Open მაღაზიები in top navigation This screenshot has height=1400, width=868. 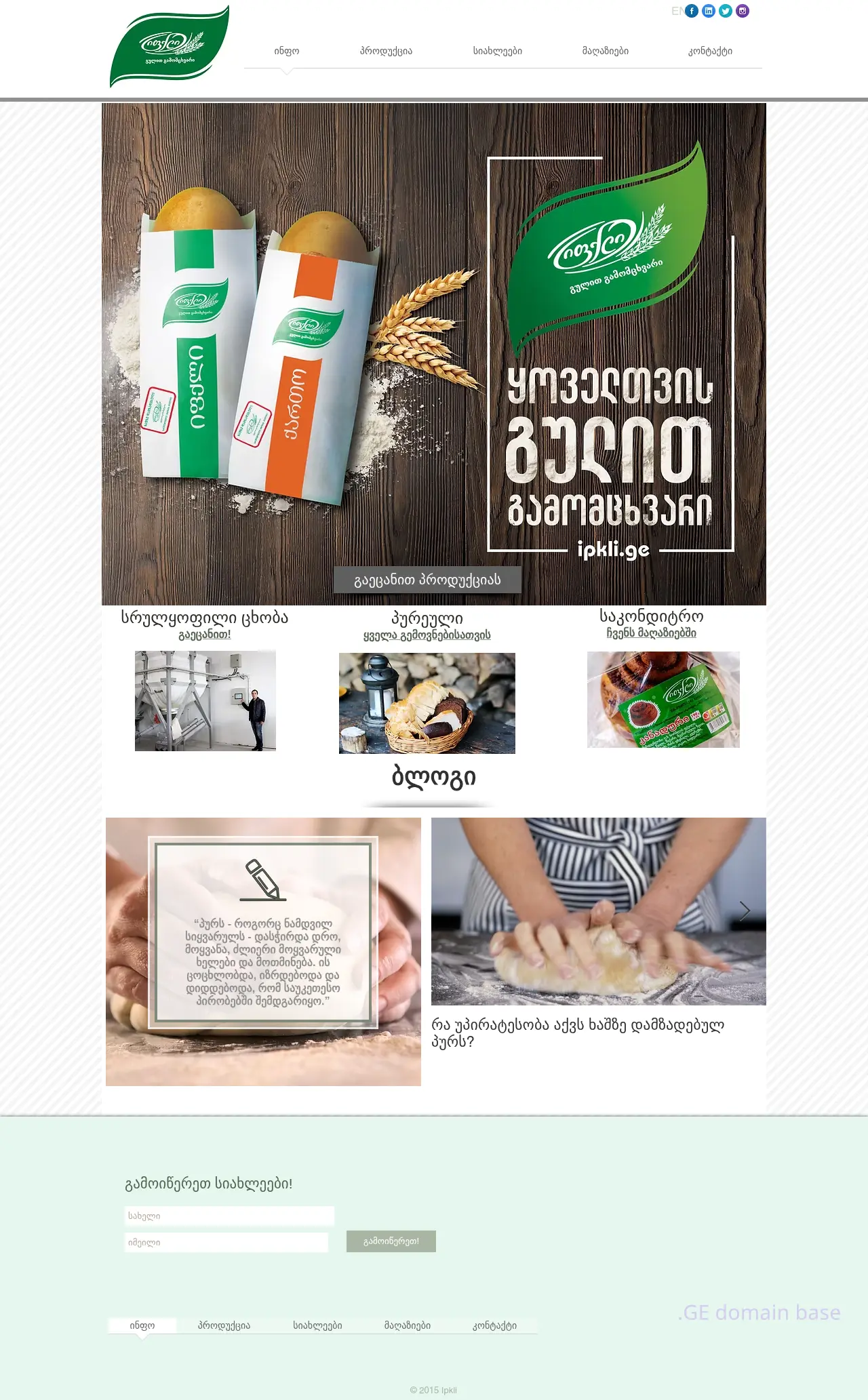(605, 51)
